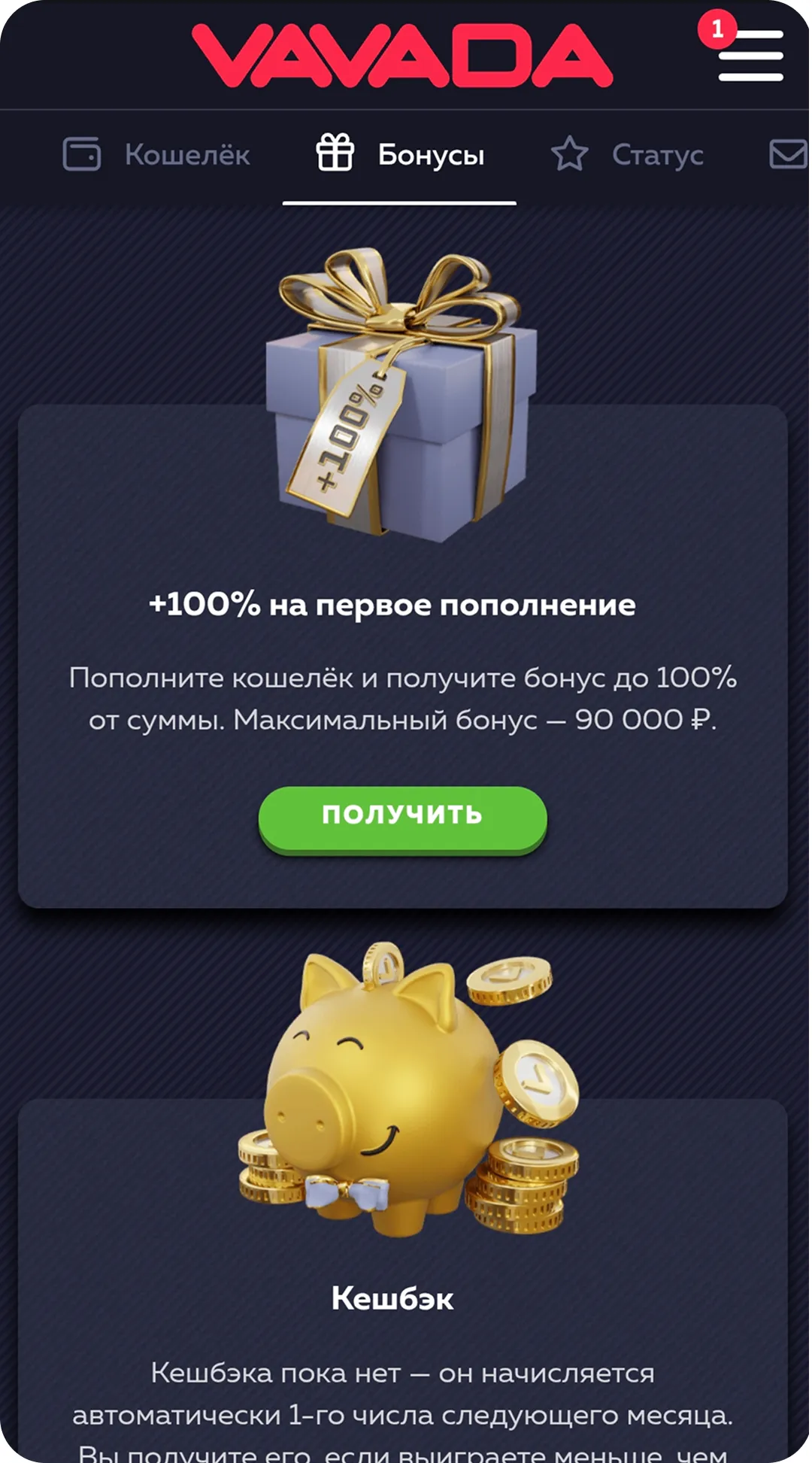The height and width of the screenshot is (1463, 812).
Task: Select the Бонусы tab
Action: [400, 155]
